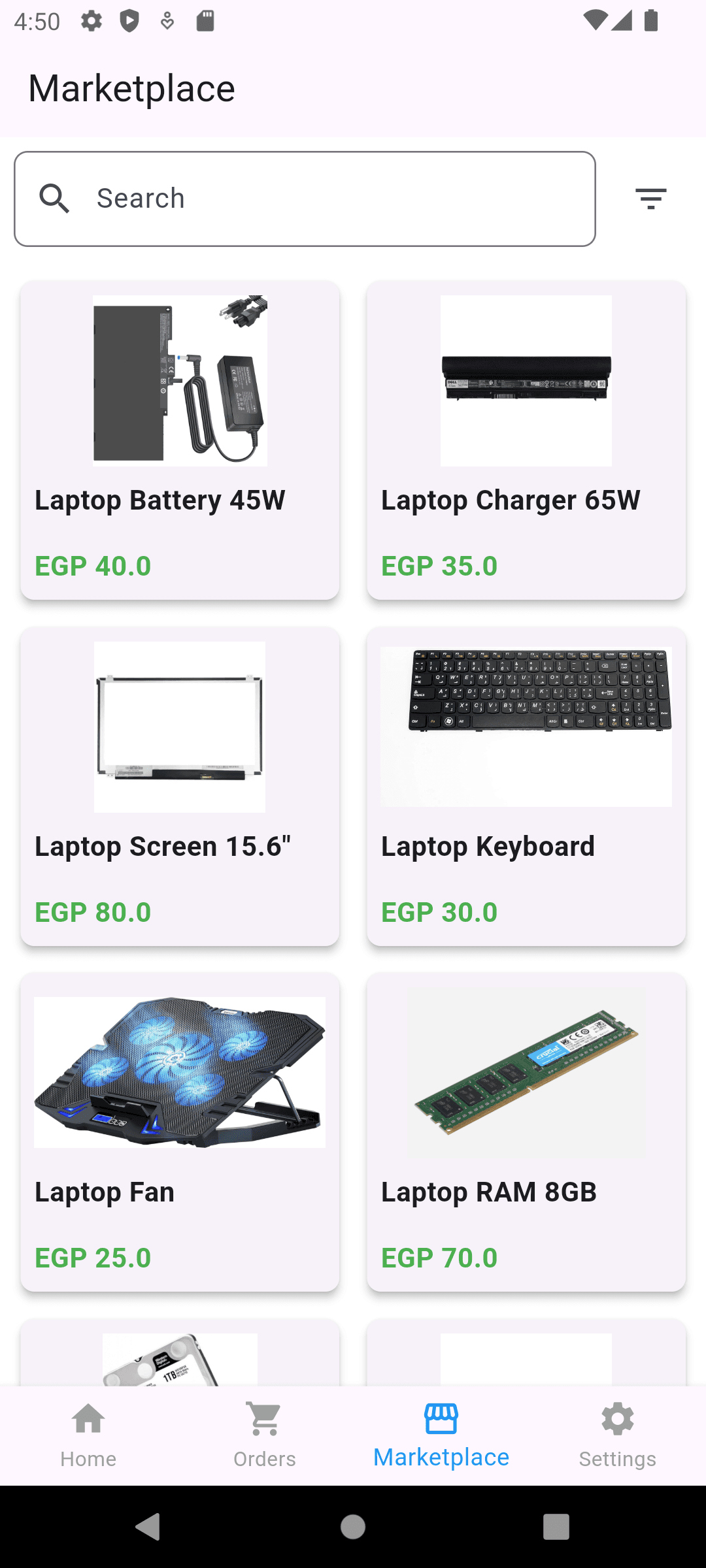
Task: Select the Settings tab label
Action: 617,1457
